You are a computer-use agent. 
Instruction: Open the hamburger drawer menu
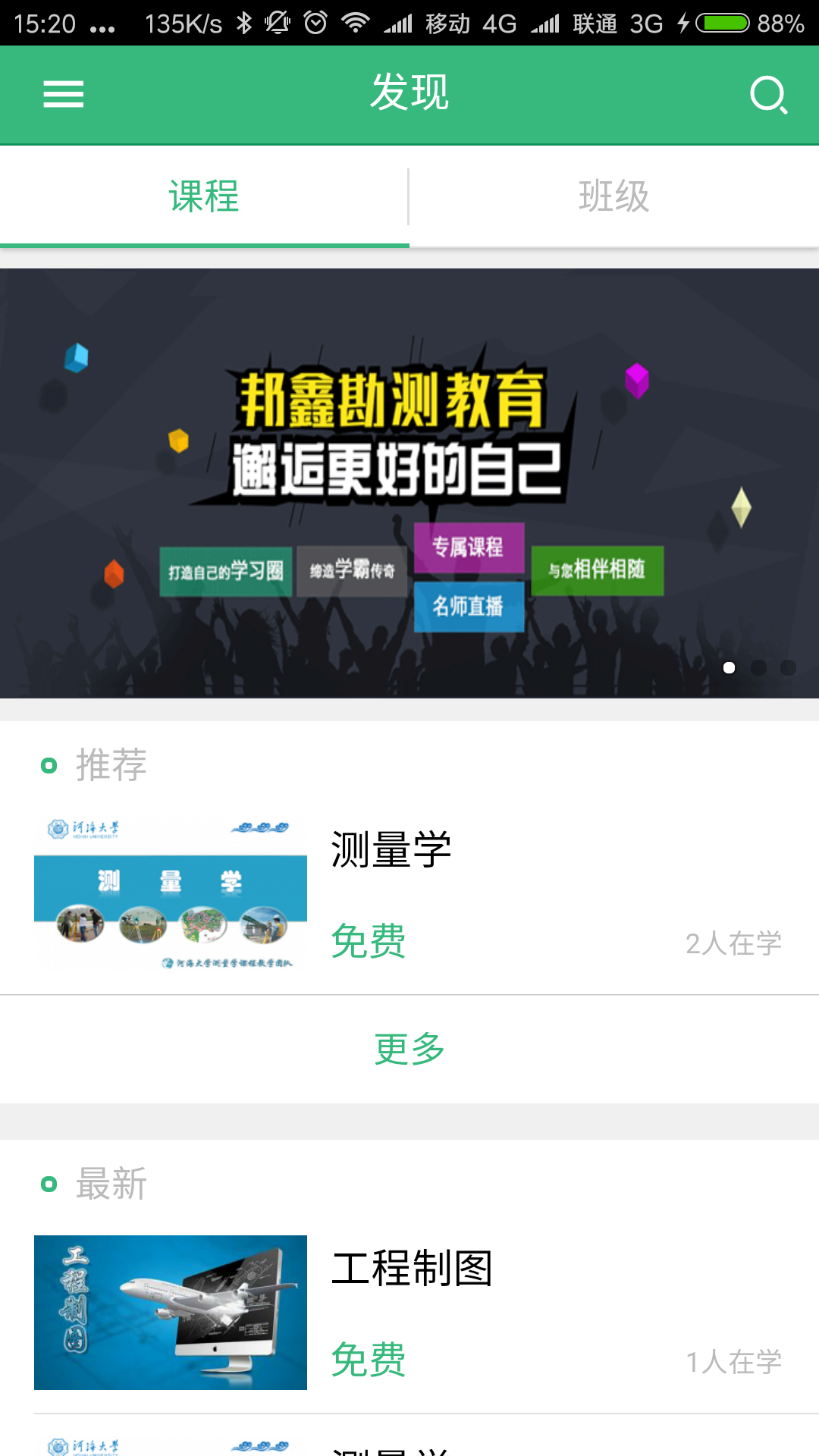(x=63, y=95)
